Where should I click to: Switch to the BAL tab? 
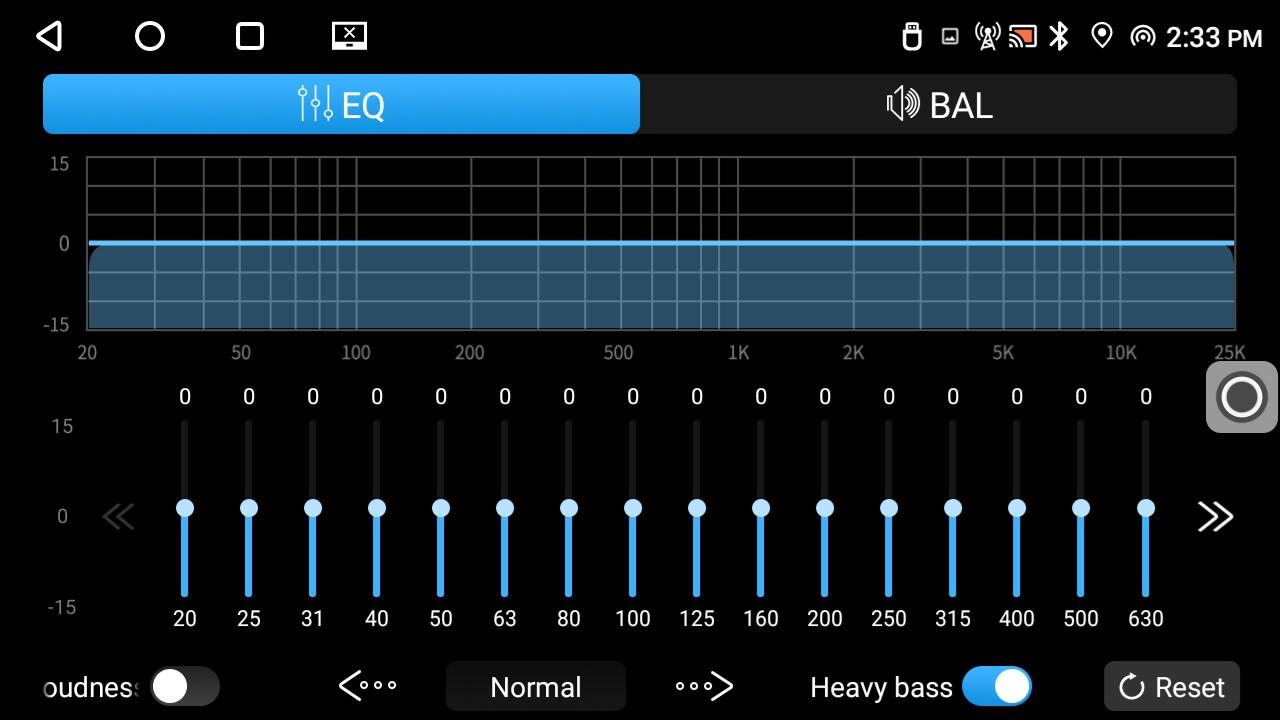coord(938,104)
